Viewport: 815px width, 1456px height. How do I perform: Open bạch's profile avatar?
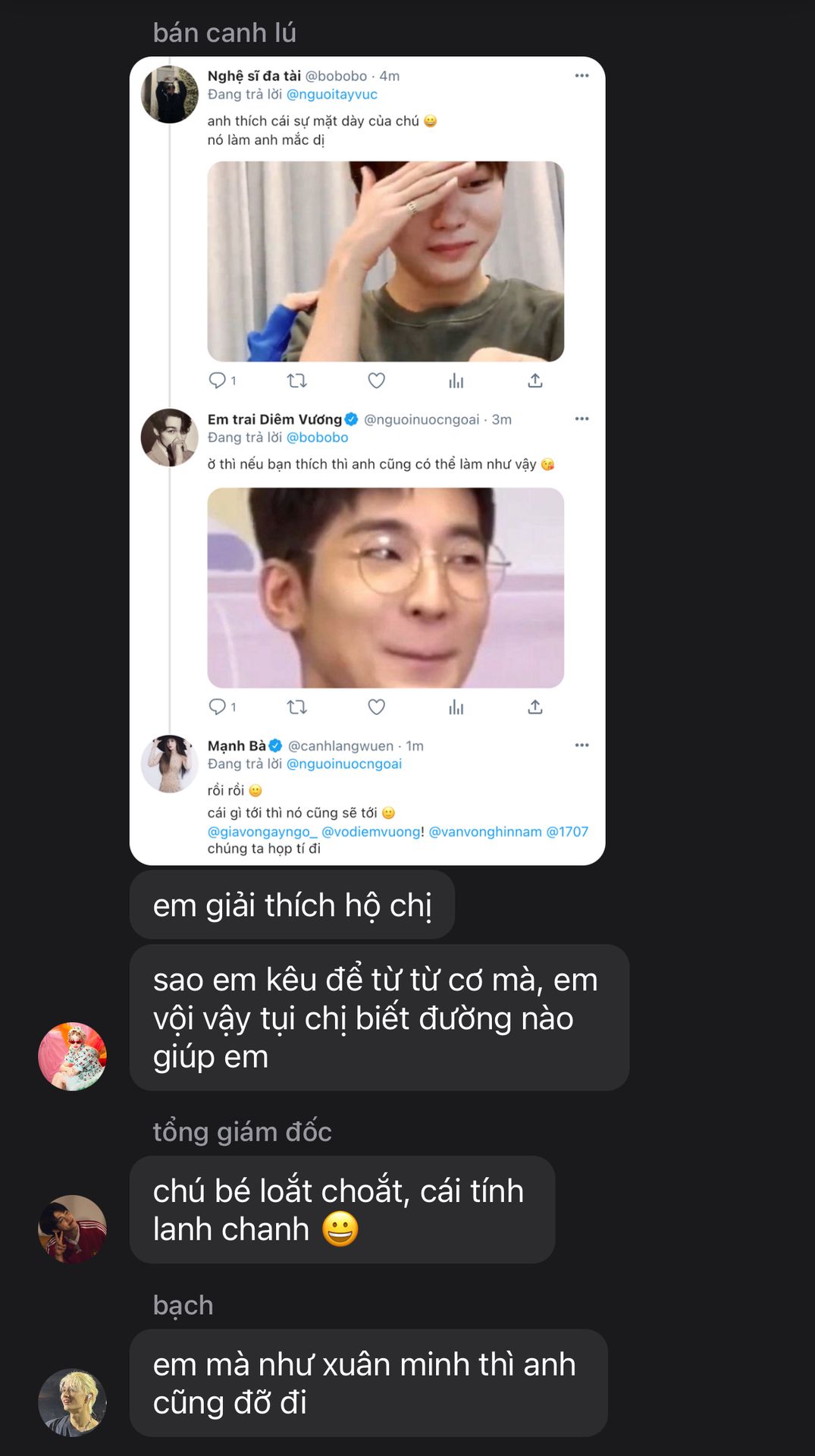click(x=73, y=1402)
